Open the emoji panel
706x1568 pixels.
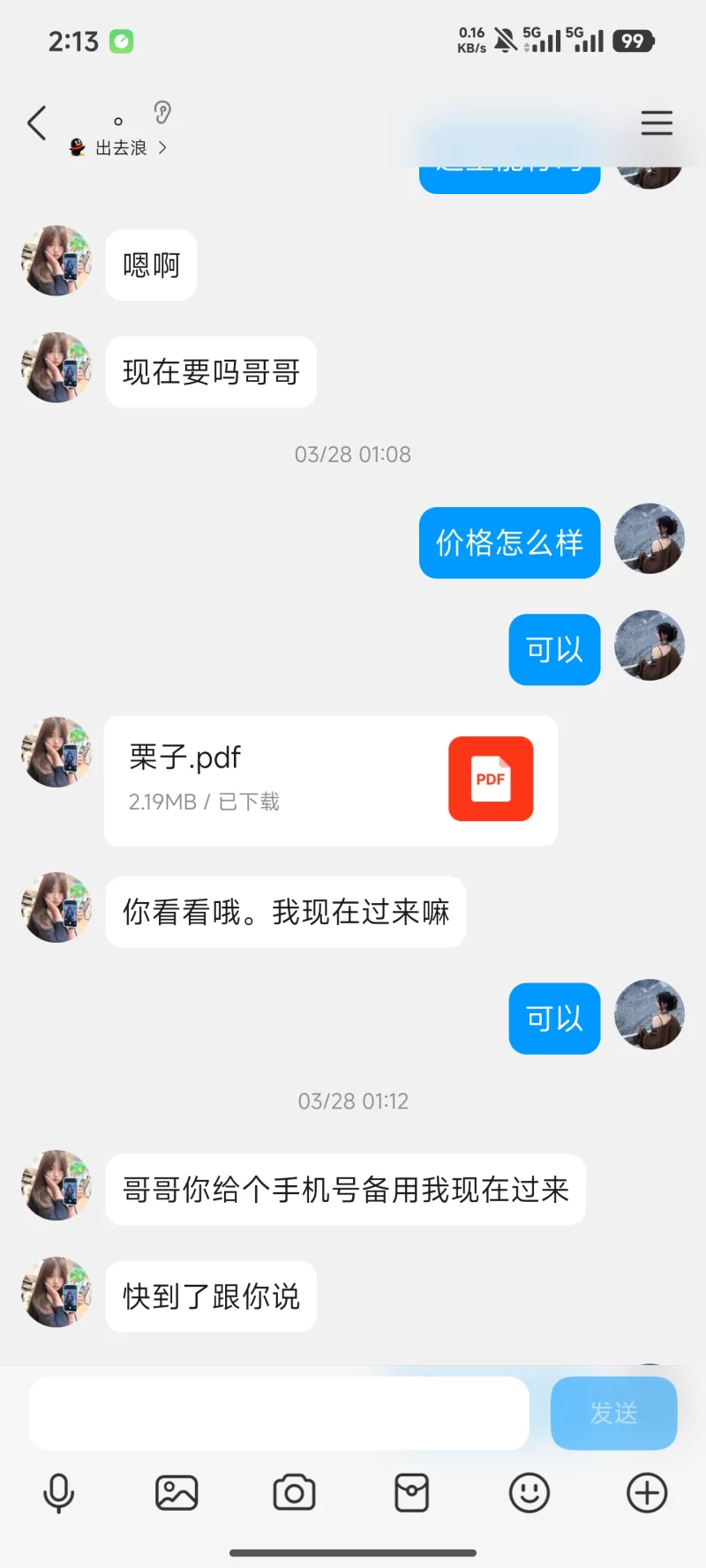point(529,1493)
